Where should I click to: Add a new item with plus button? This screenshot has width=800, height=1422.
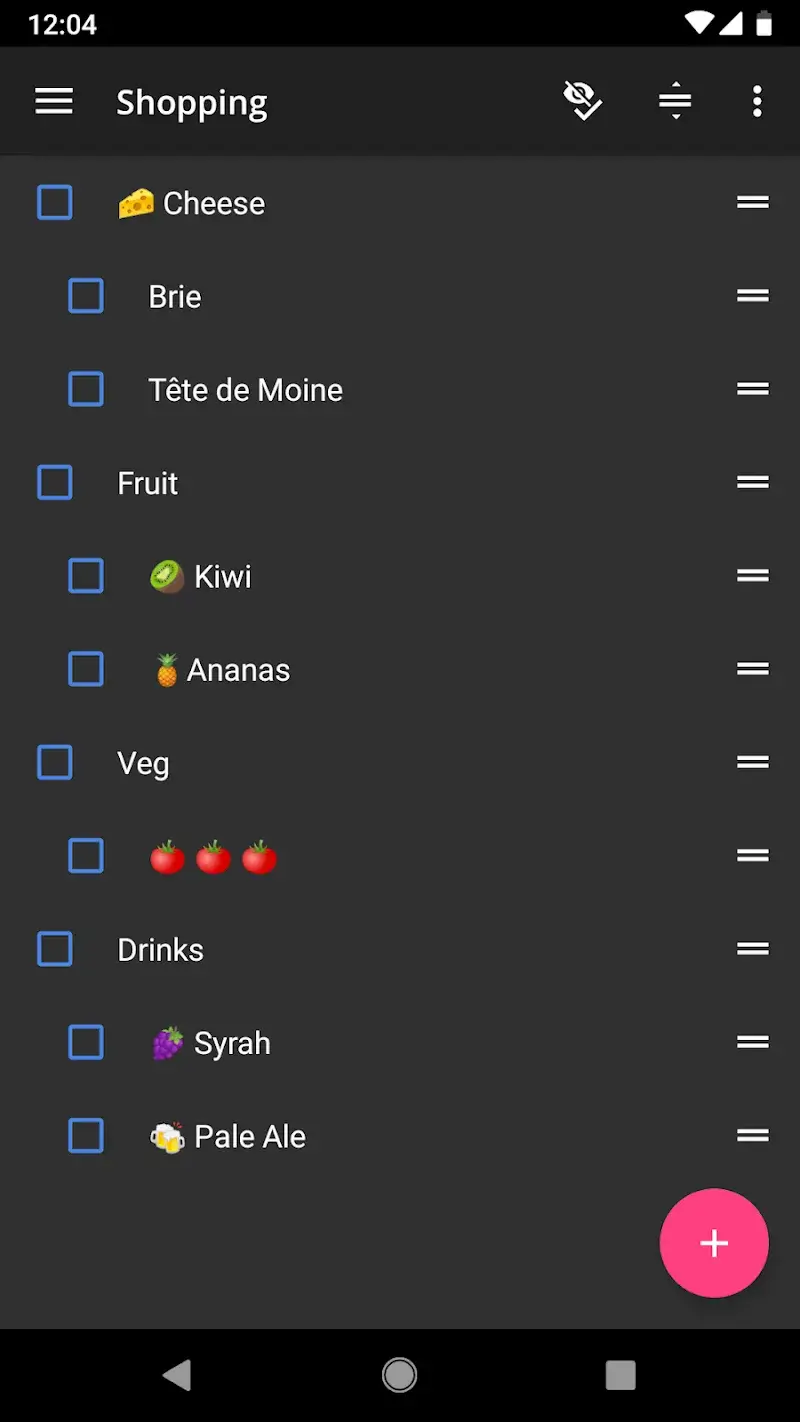coord(713,1243)
